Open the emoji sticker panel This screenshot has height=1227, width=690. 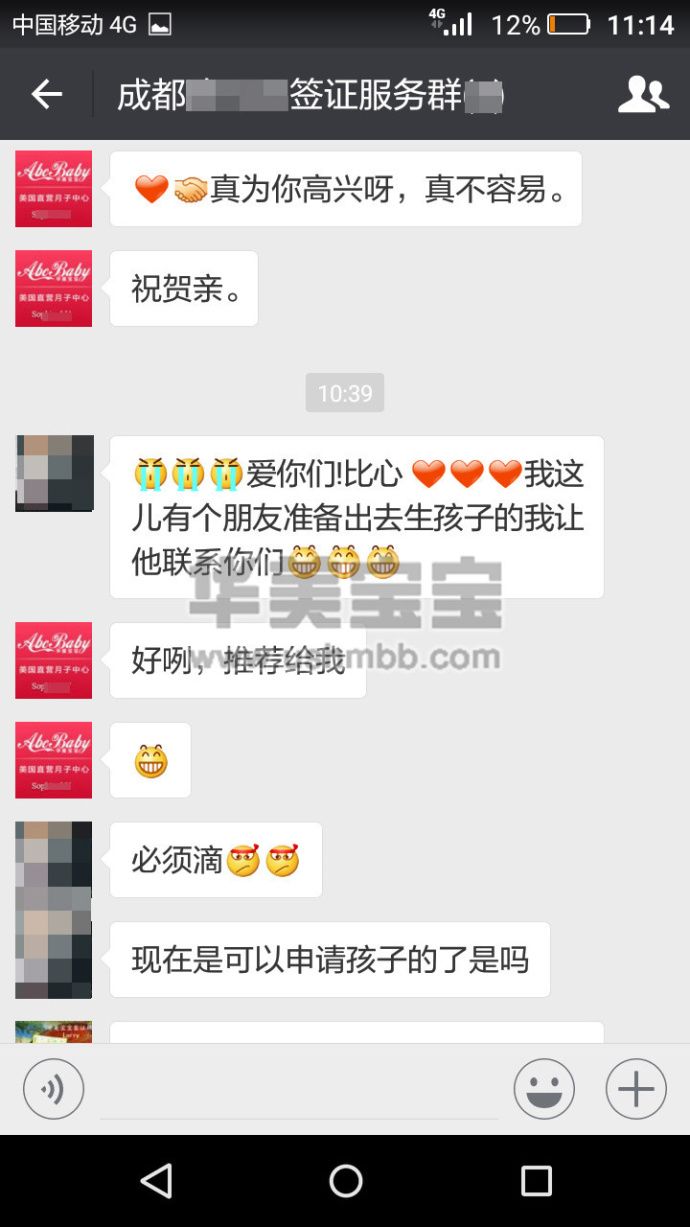point(544,1089)
